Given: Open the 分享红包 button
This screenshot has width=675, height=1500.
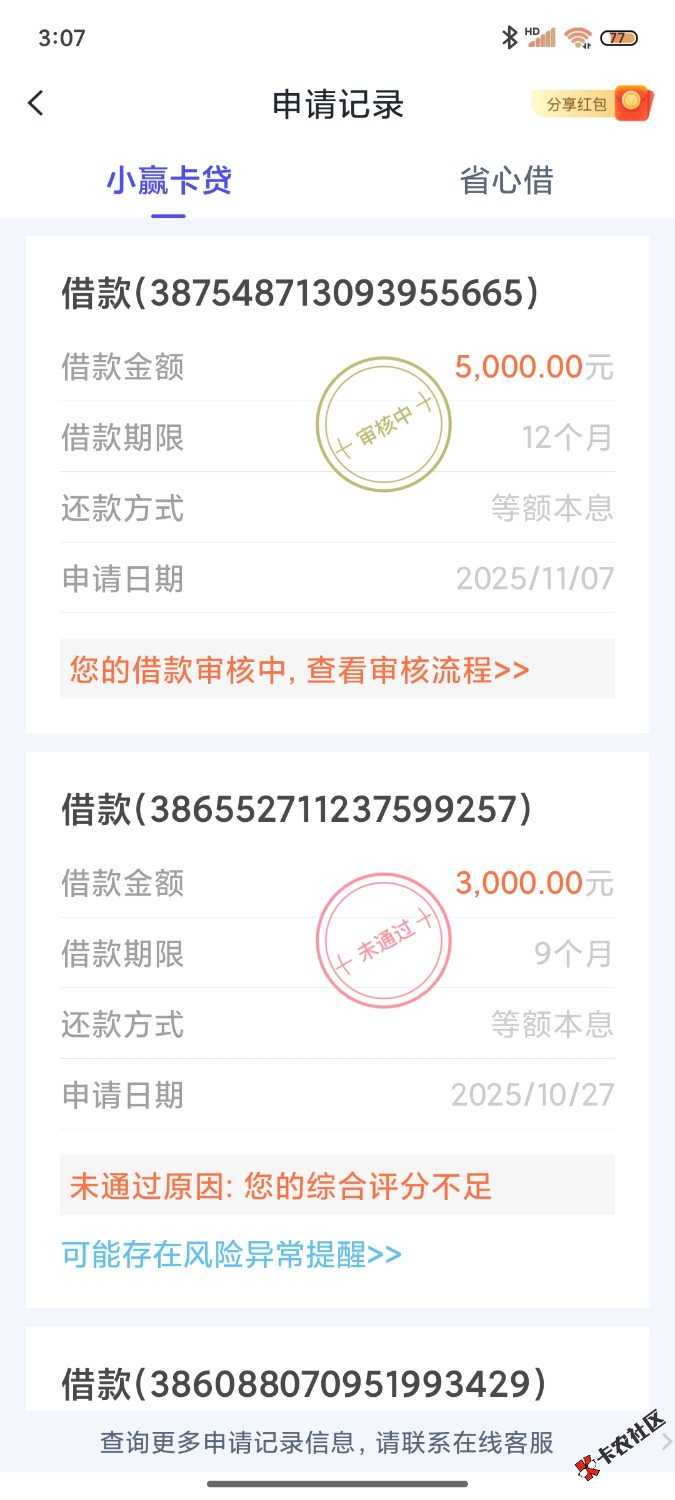Looking at the screenshot, I should pyautogui.click(x=591, y=104).
